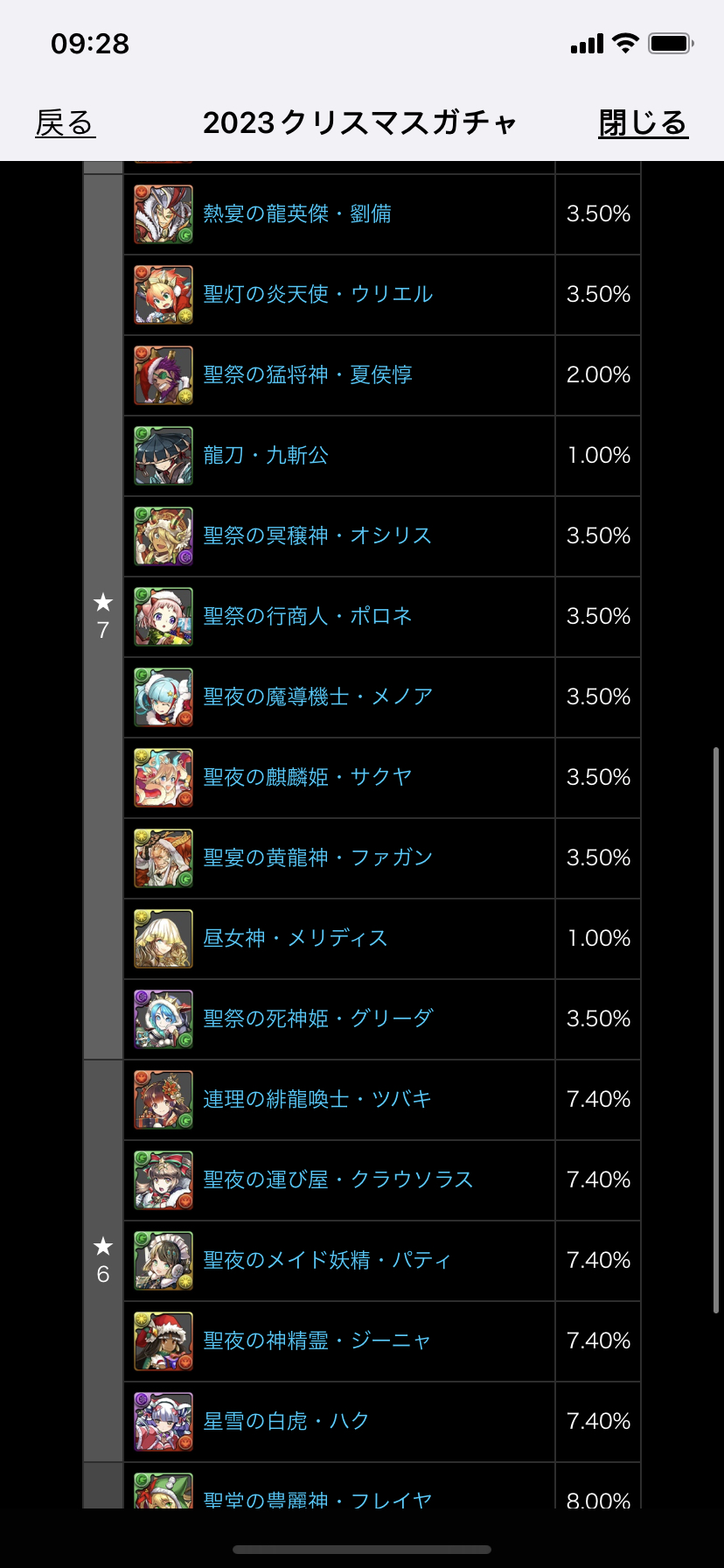
Task: Tap 聖祭の行商人・ポロネ link
Action: coord(308,616)
